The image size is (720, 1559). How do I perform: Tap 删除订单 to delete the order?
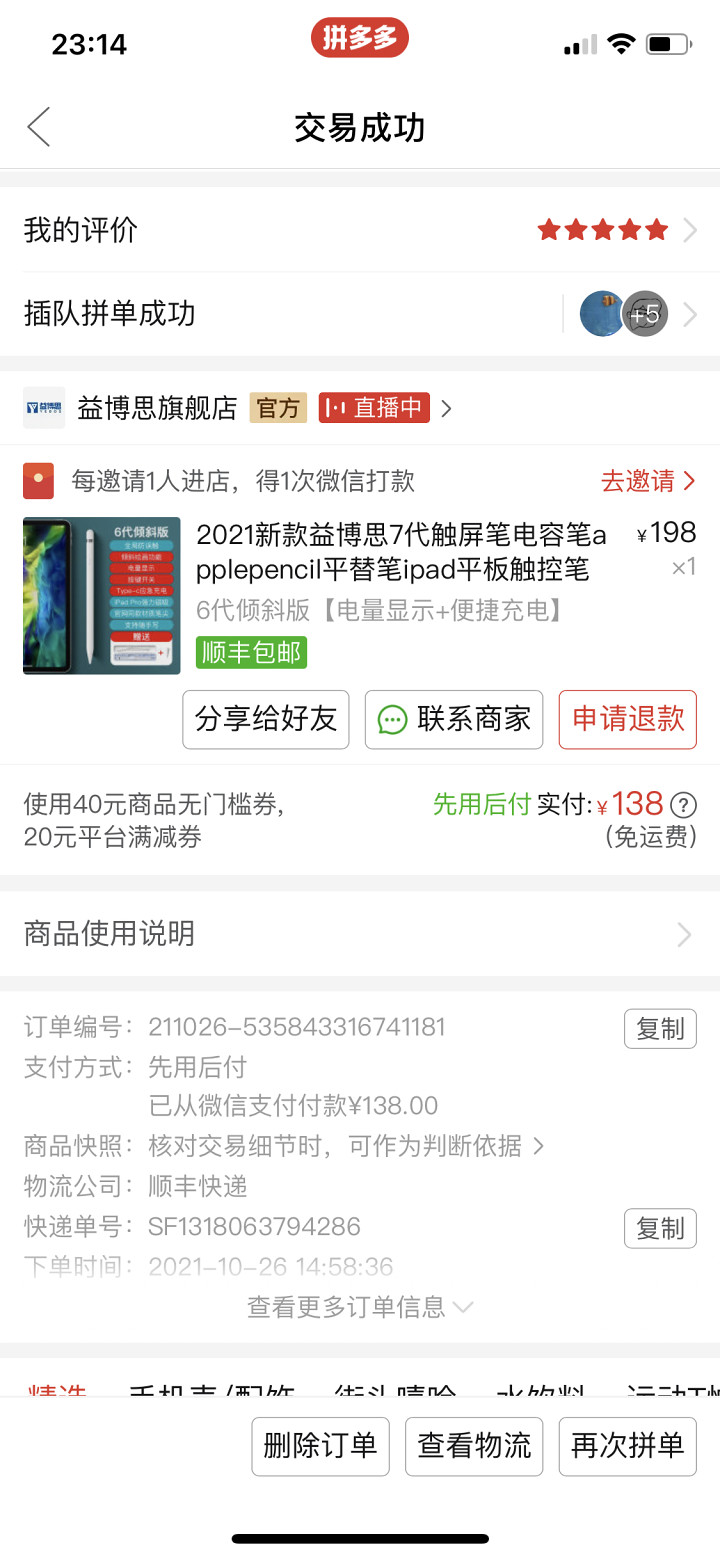pos(320,1446)
